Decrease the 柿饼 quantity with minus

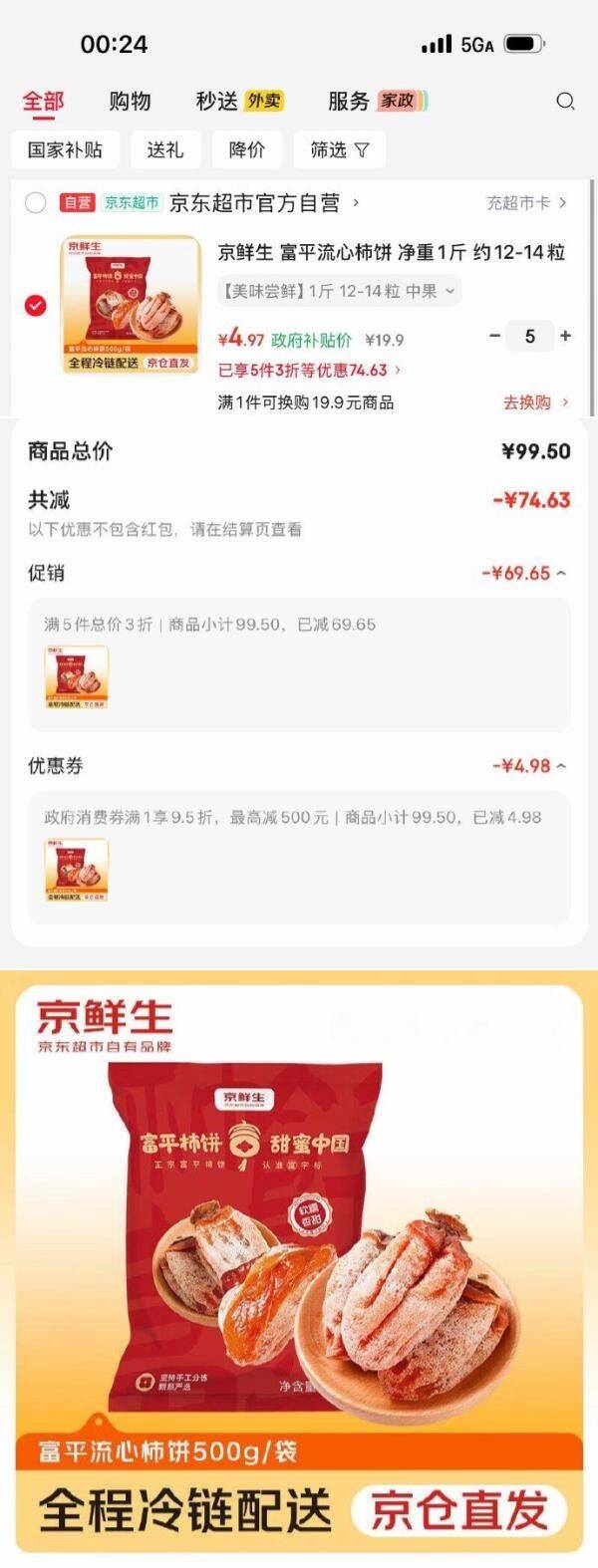click(x=494, y=337)
